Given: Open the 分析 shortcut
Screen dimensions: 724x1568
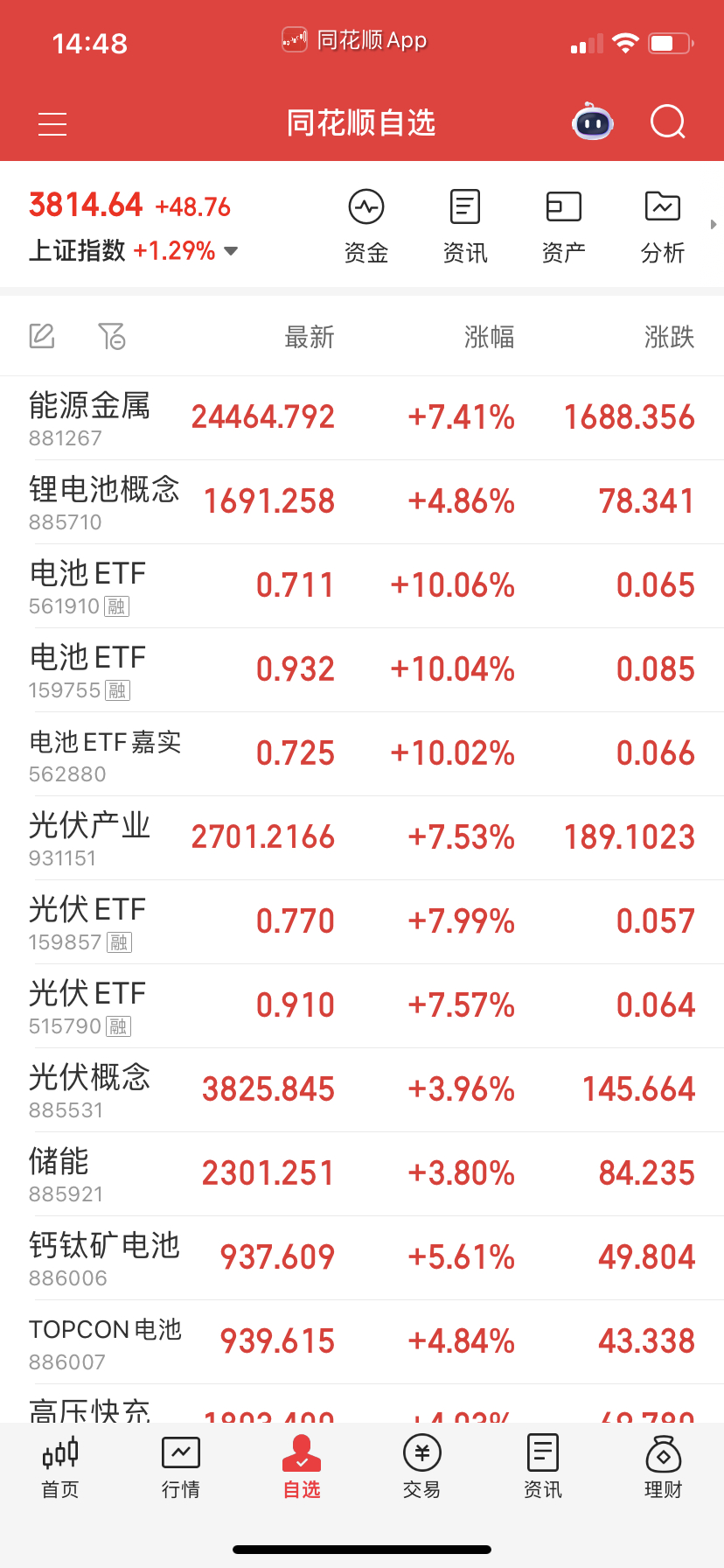Looking at the screenshot, I should (x=663, y=227).
